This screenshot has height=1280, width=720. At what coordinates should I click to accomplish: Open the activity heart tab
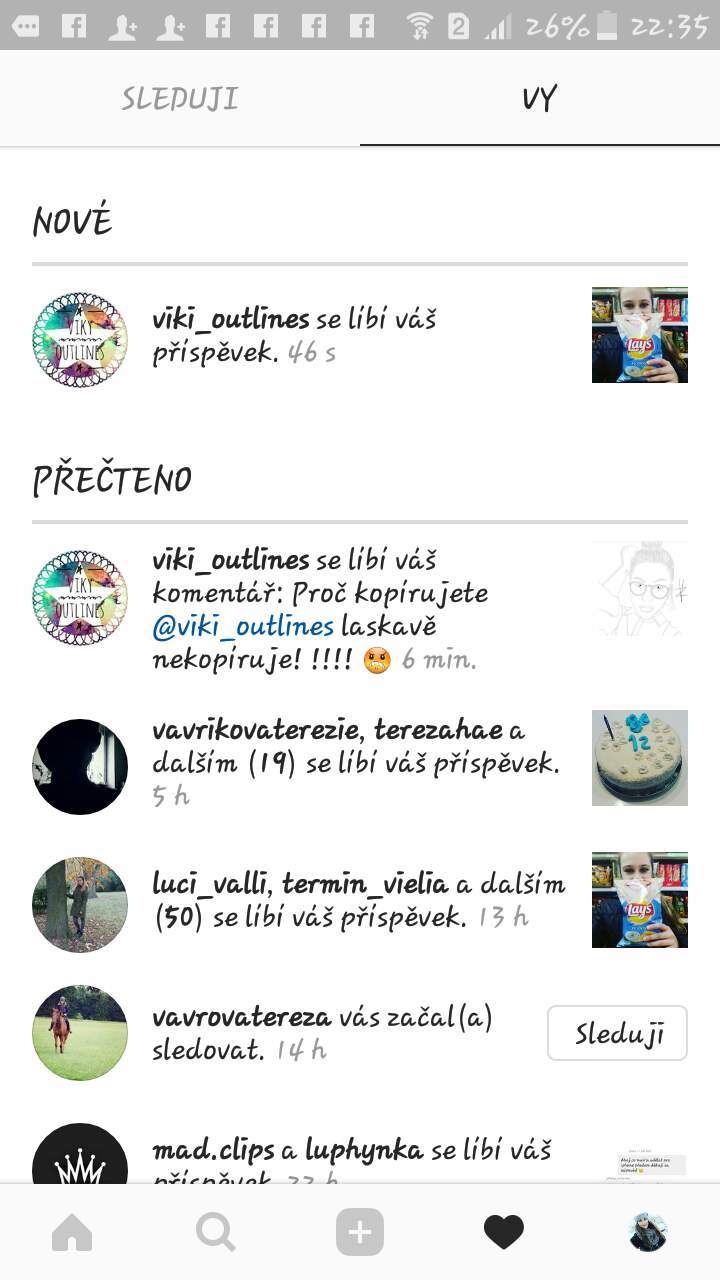504,1233
